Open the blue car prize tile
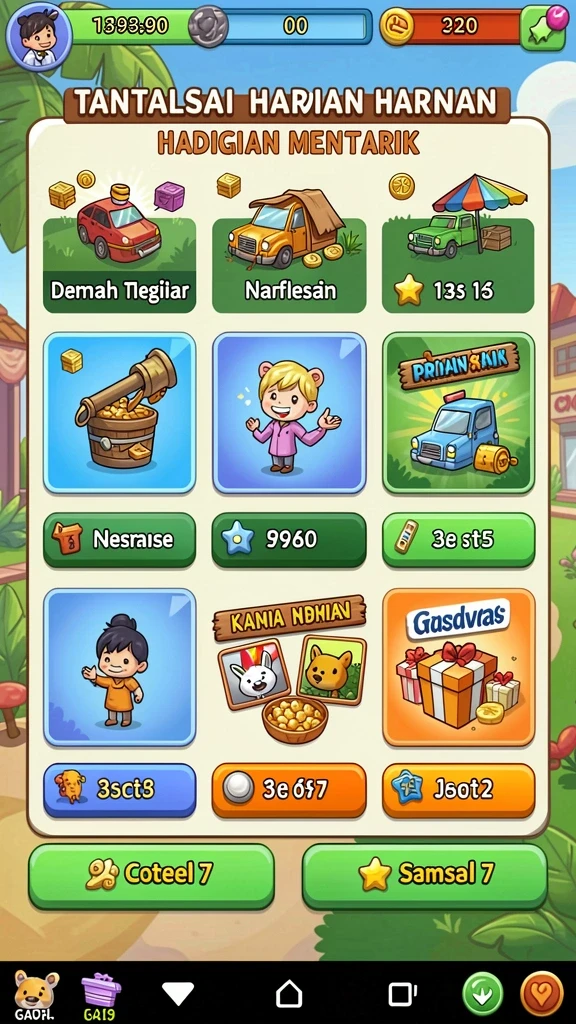This screenshot has width=576, height=1024. 458,413
